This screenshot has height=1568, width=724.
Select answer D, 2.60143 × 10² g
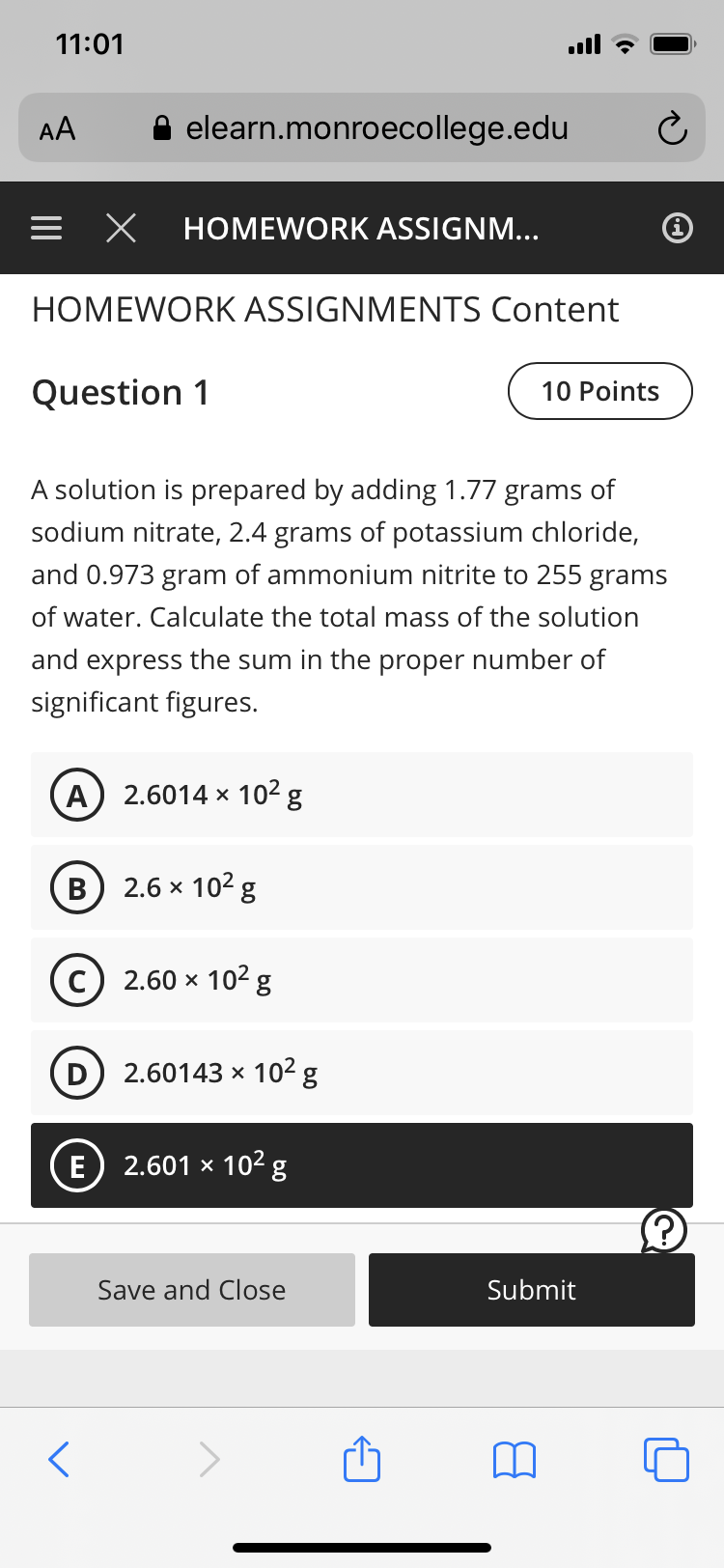pyautogui.click(x=362, y=1073)
